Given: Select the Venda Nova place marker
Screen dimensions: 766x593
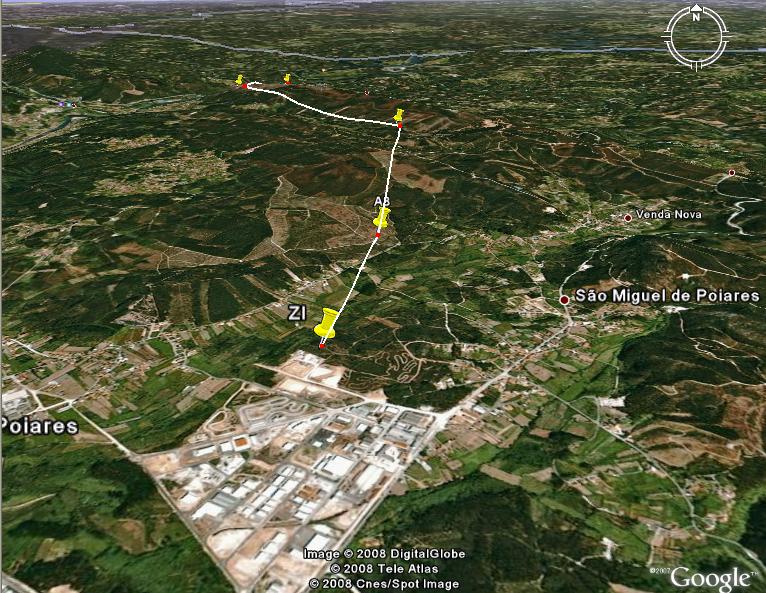Looking at the screenshot, I should pos(628,217).
